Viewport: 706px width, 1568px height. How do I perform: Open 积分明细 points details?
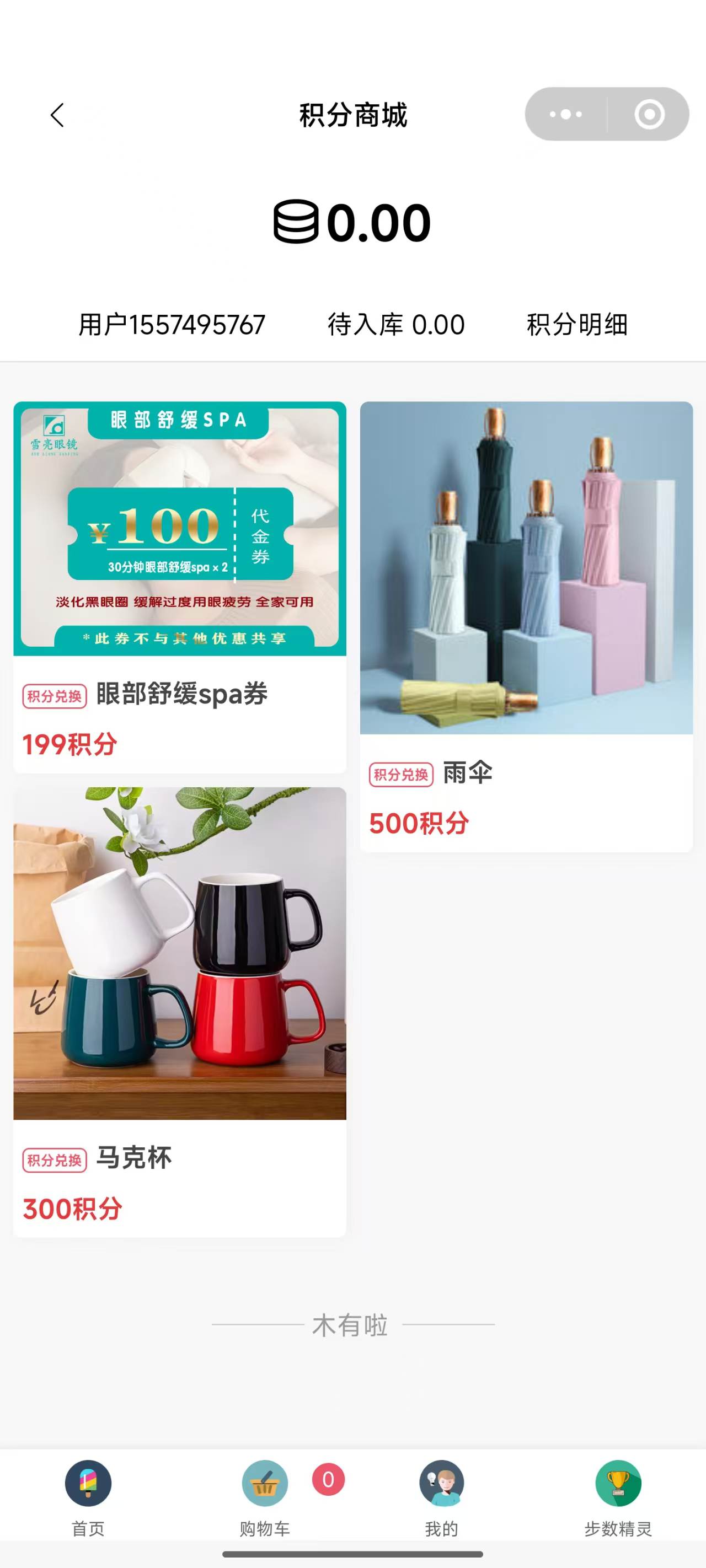click(576, 324)
